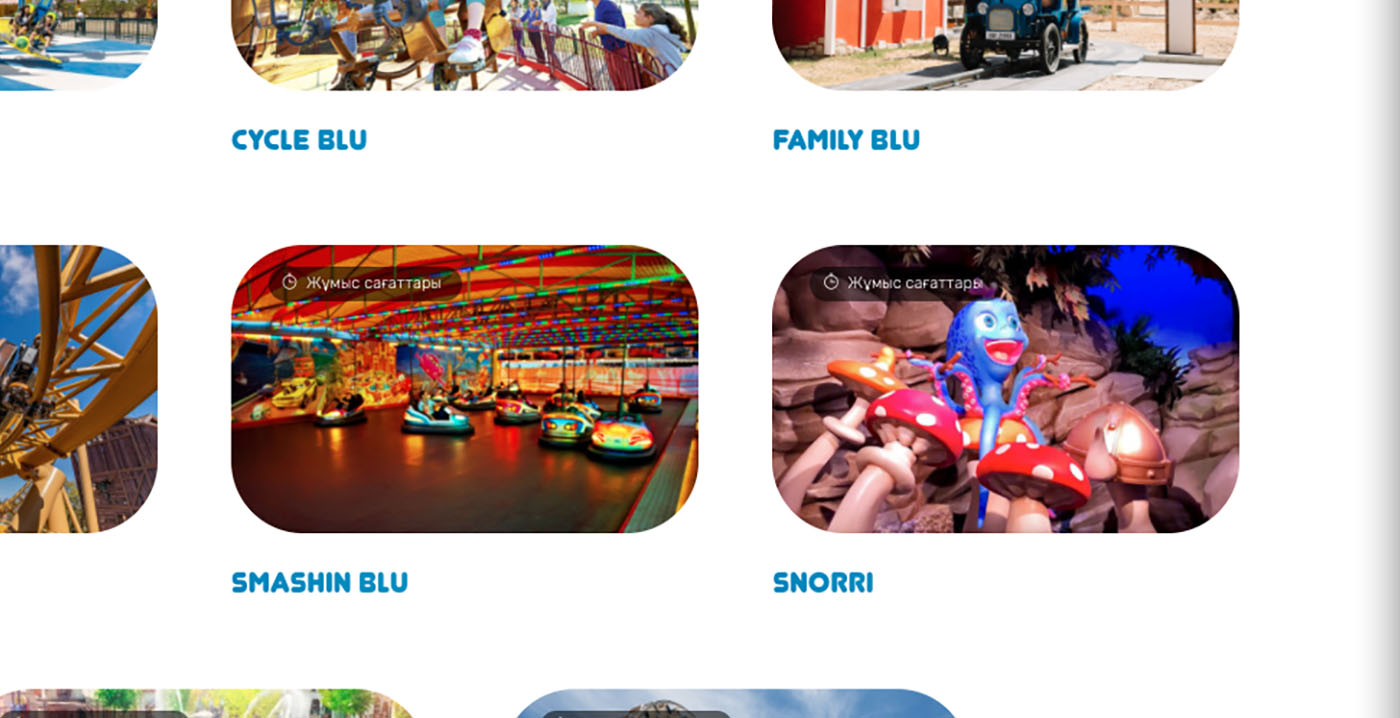Open the Family Blu attraction photo
This screenshot has height=718, width=1400.
(x=1005, y=45)
